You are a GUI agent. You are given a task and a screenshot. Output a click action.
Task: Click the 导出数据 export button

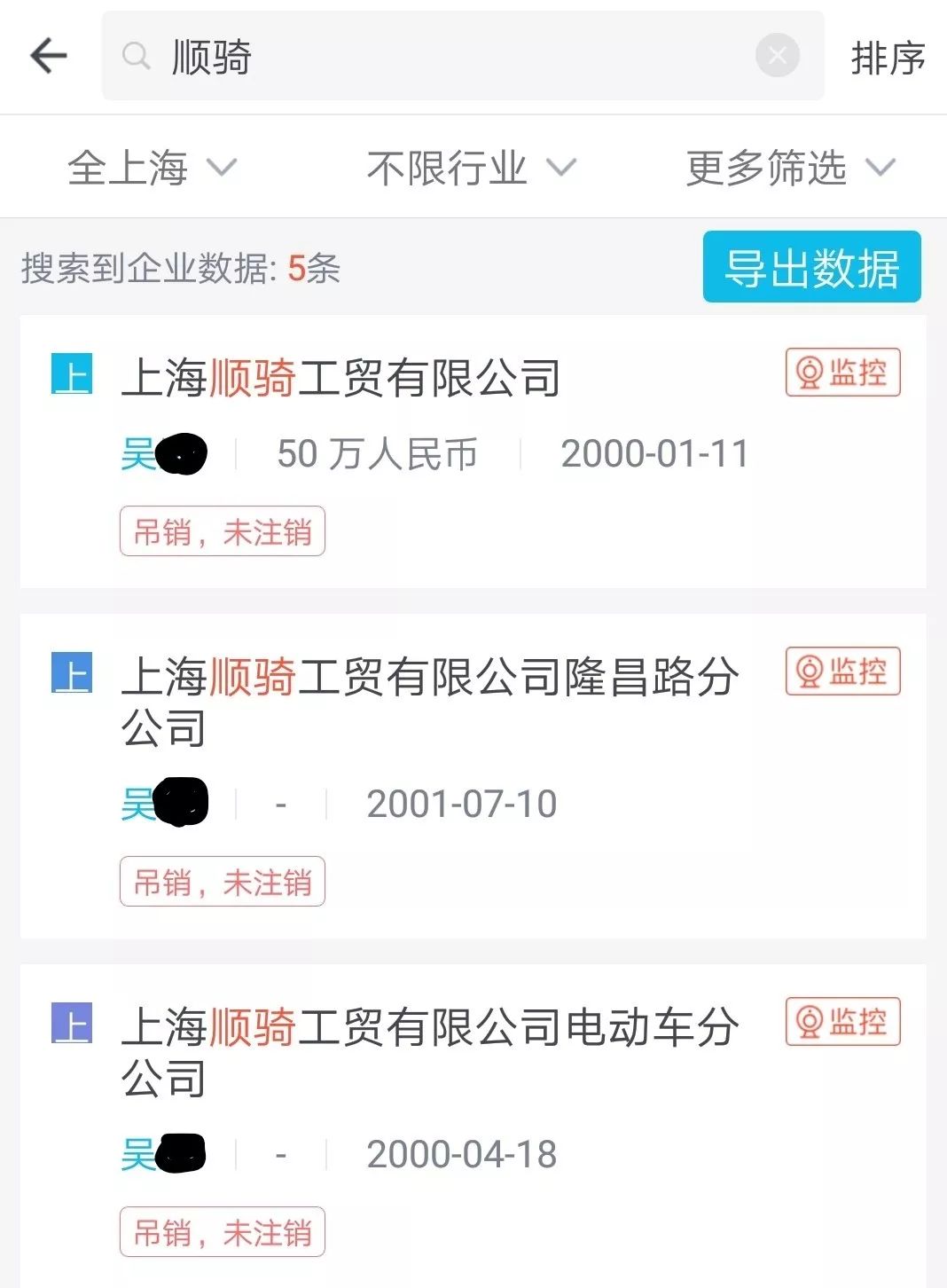pyautogui.click(x=810, y=267)
